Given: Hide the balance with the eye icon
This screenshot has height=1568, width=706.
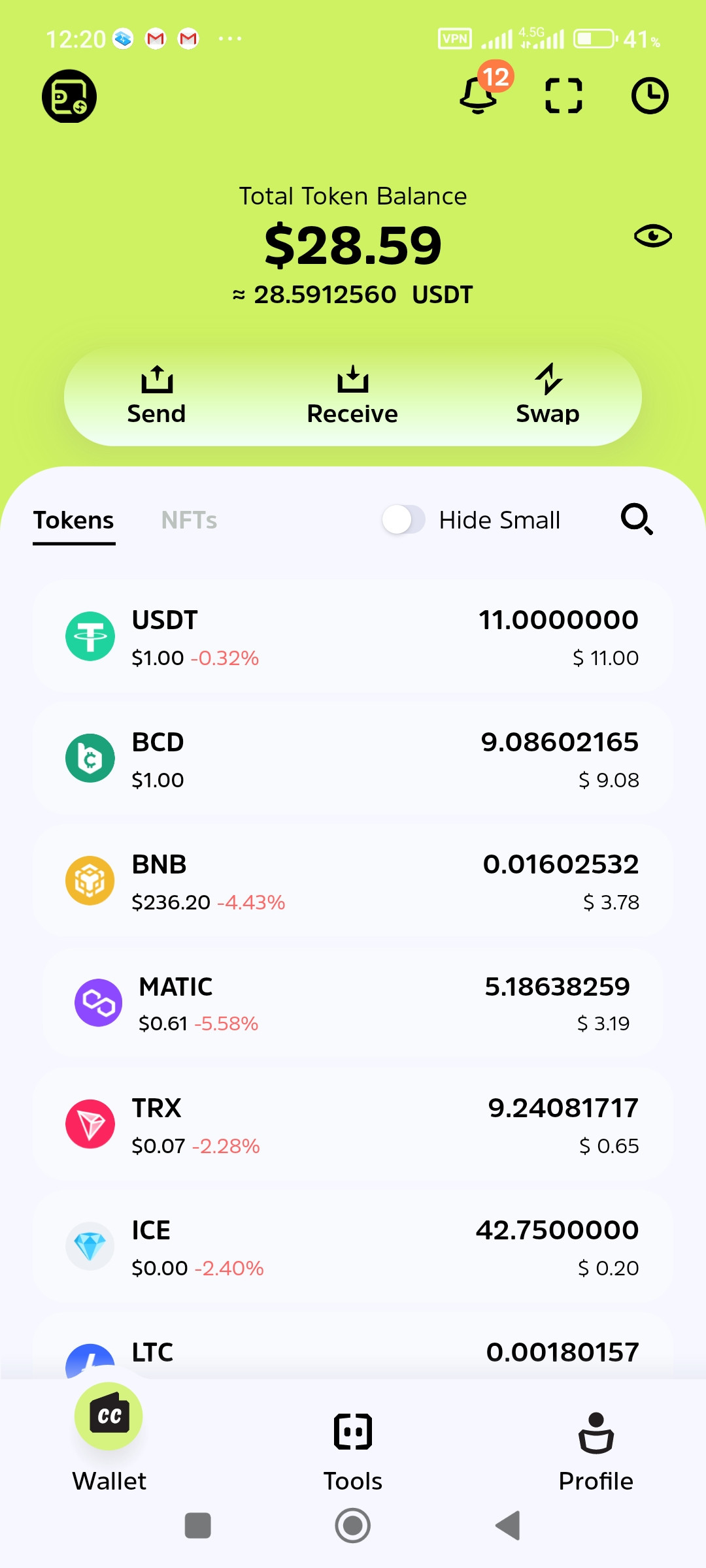Looking at the screenshot, I should 652,236.
